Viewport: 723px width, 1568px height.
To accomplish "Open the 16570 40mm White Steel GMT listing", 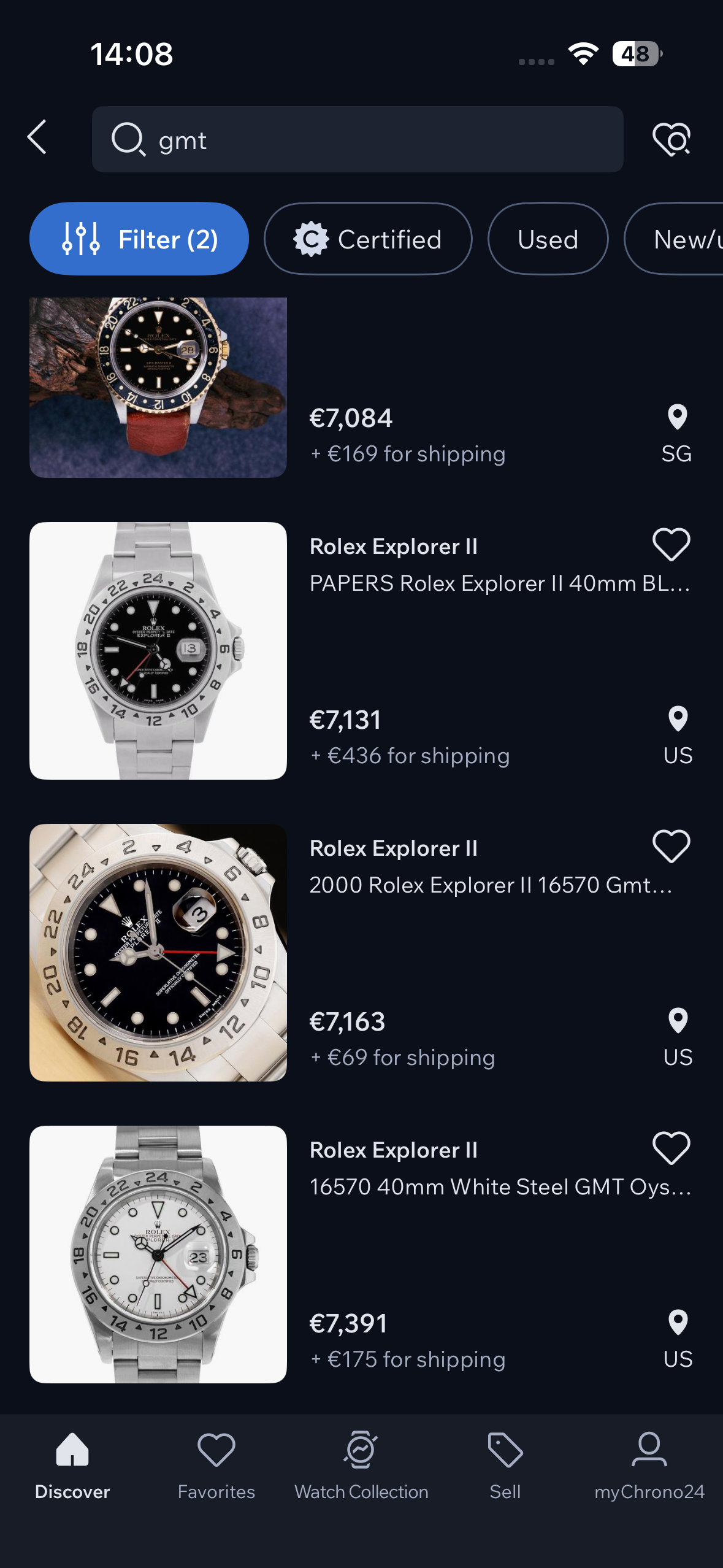I will click(x=158, y=1254).
